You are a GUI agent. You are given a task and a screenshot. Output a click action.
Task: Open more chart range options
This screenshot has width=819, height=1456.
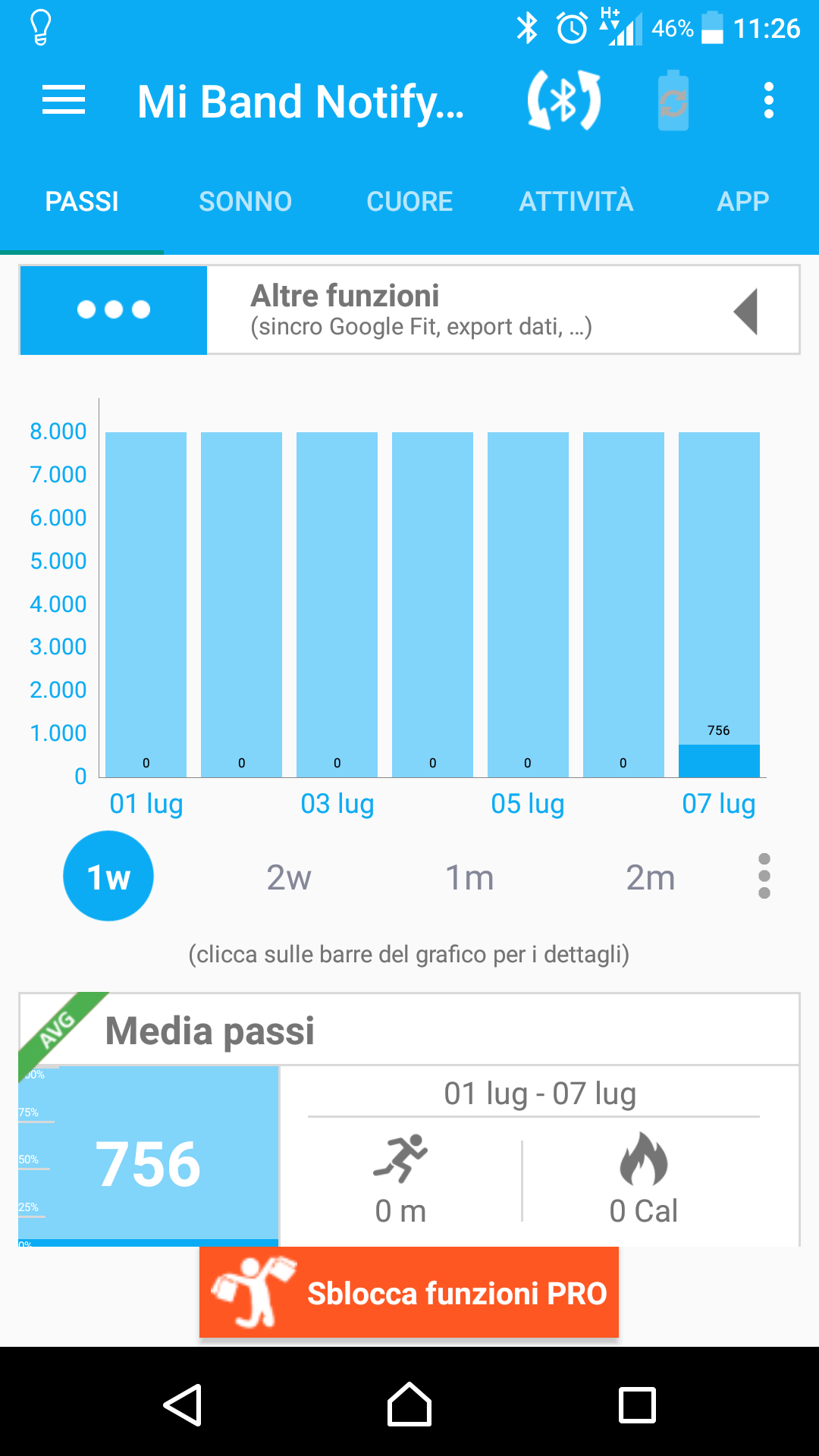pos(764,876)
